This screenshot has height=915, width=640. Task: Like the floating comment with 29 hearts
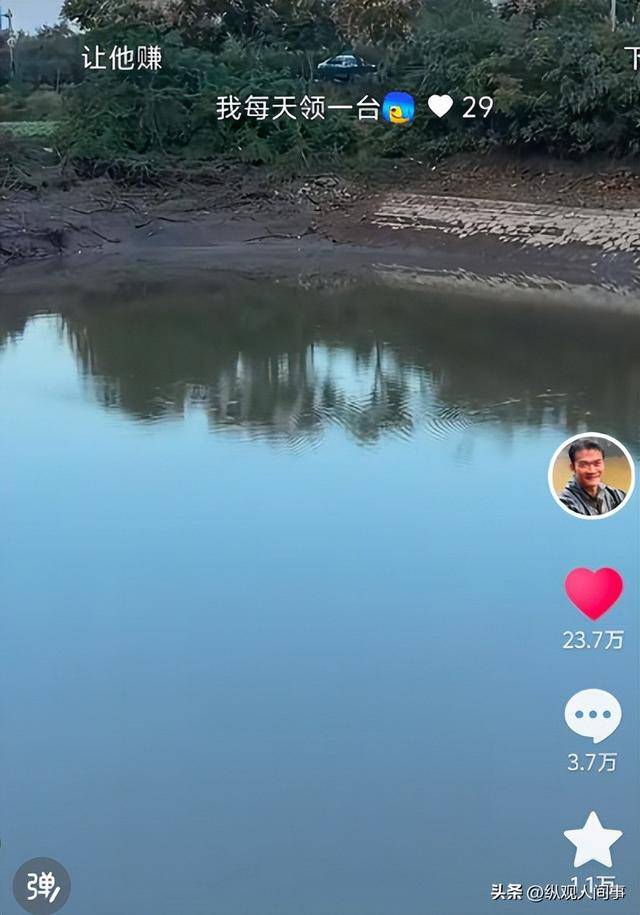tap(440, 106)
